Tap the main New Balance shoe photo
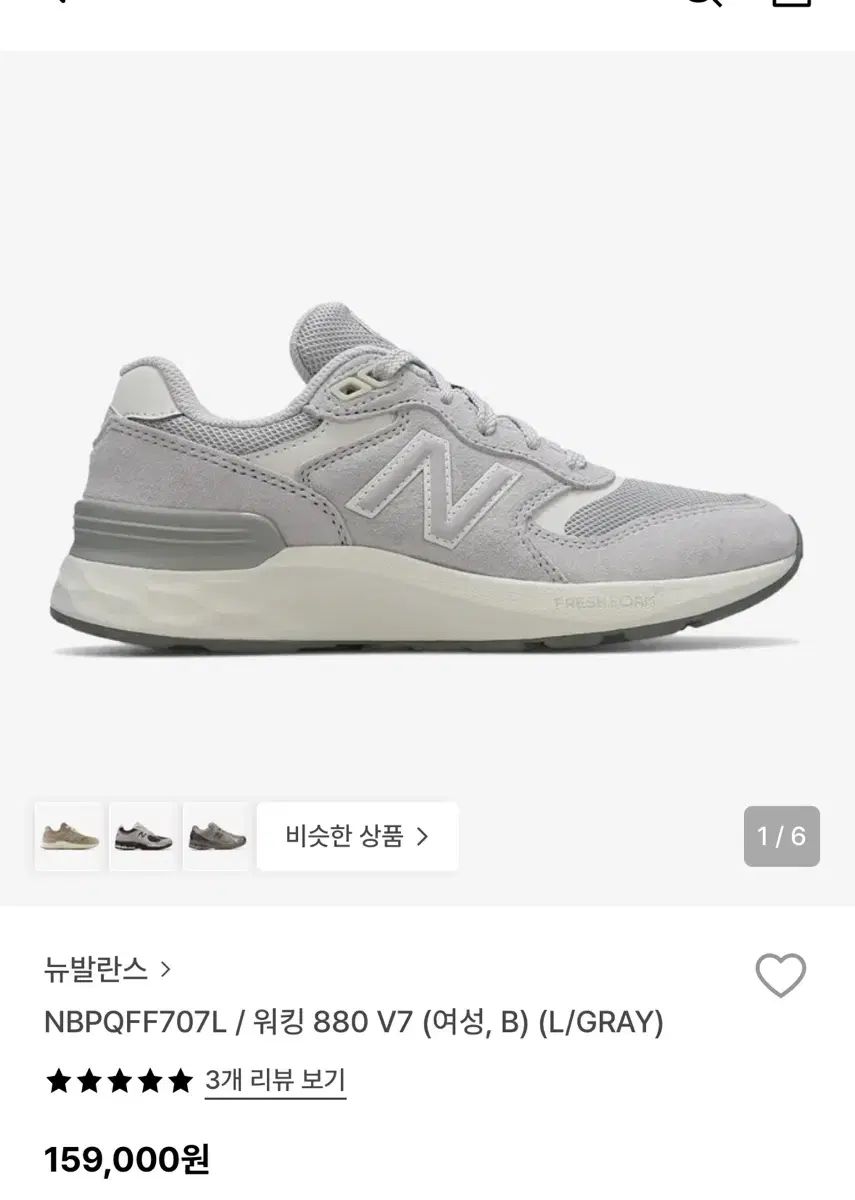 pos(427,470)
